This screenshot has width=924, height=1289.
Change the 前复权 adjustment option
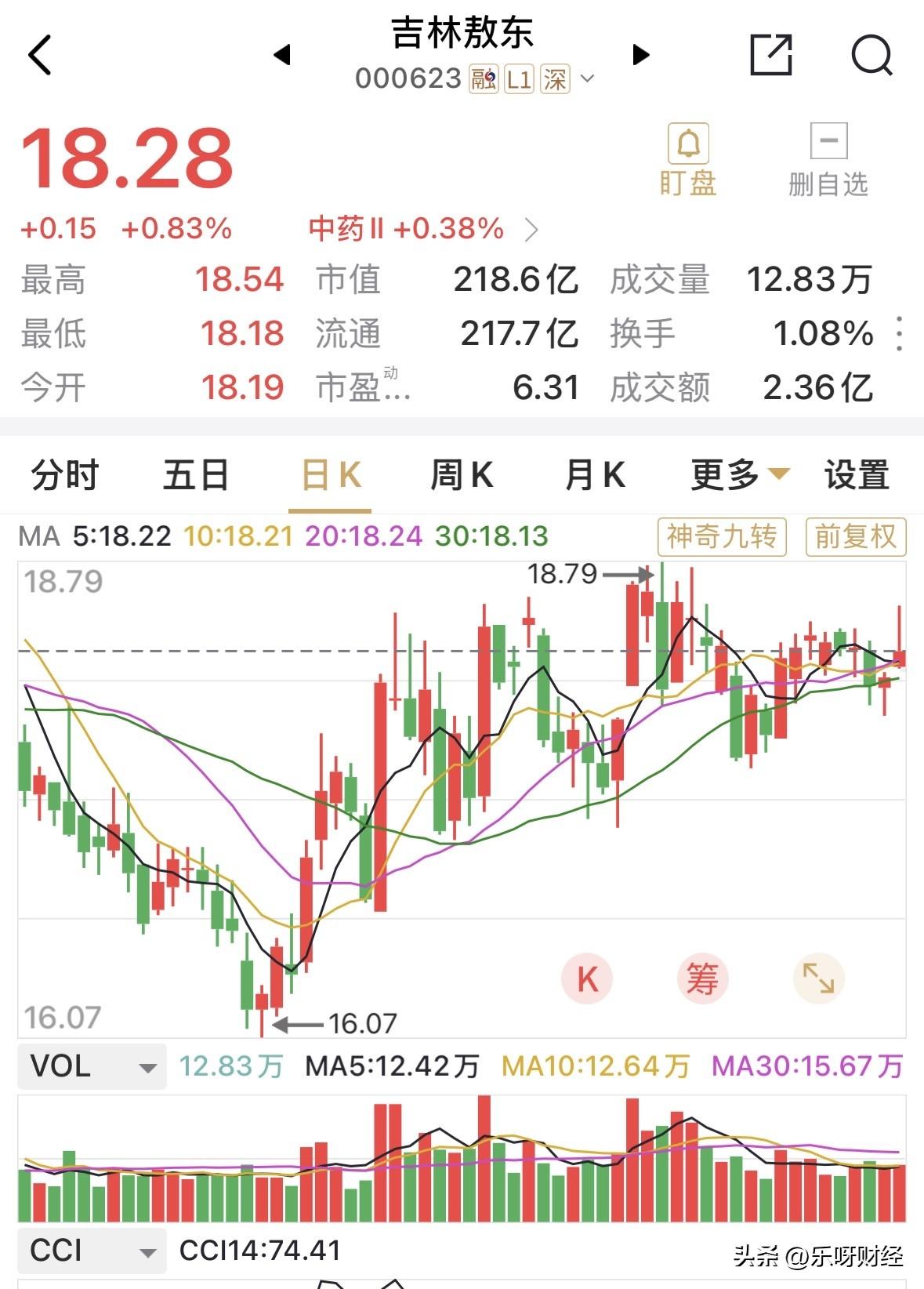point(856,537)
